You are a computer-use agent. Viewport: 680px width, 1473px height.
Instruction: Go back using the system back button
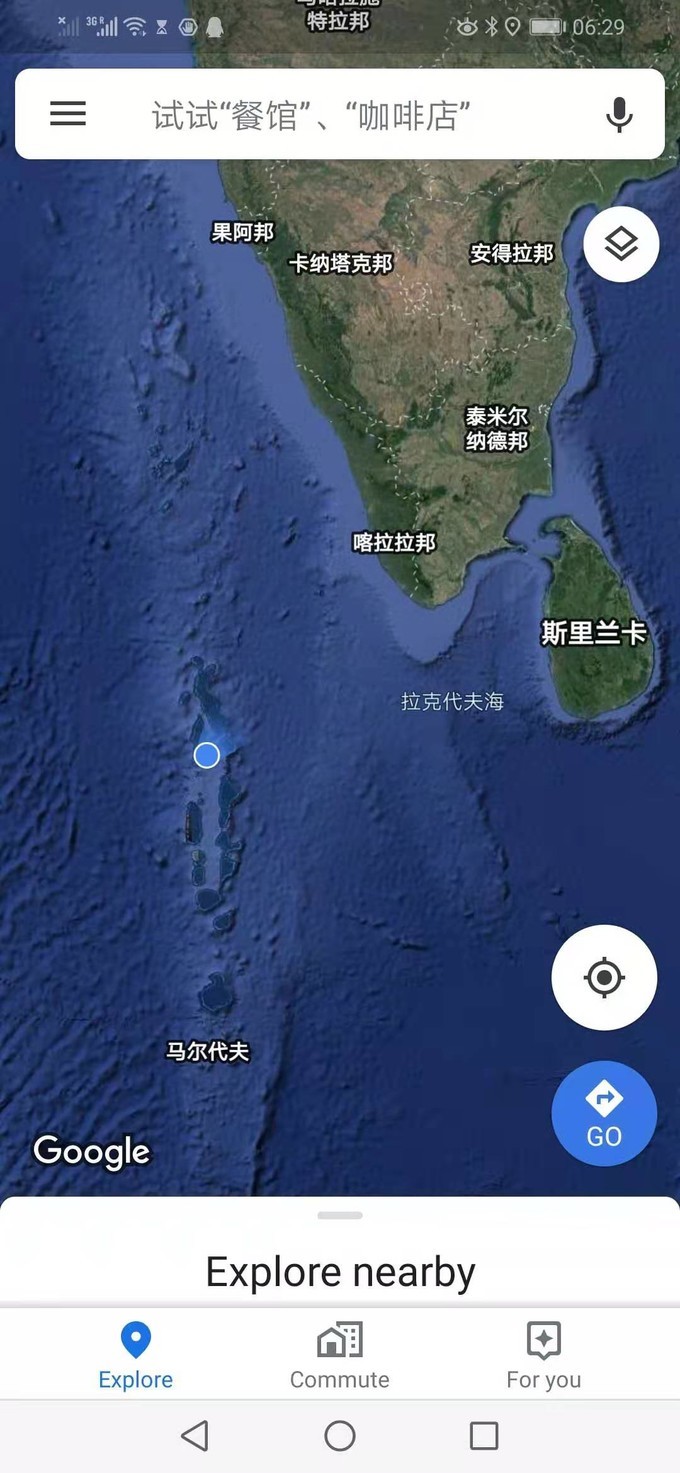coord(195,1436)
